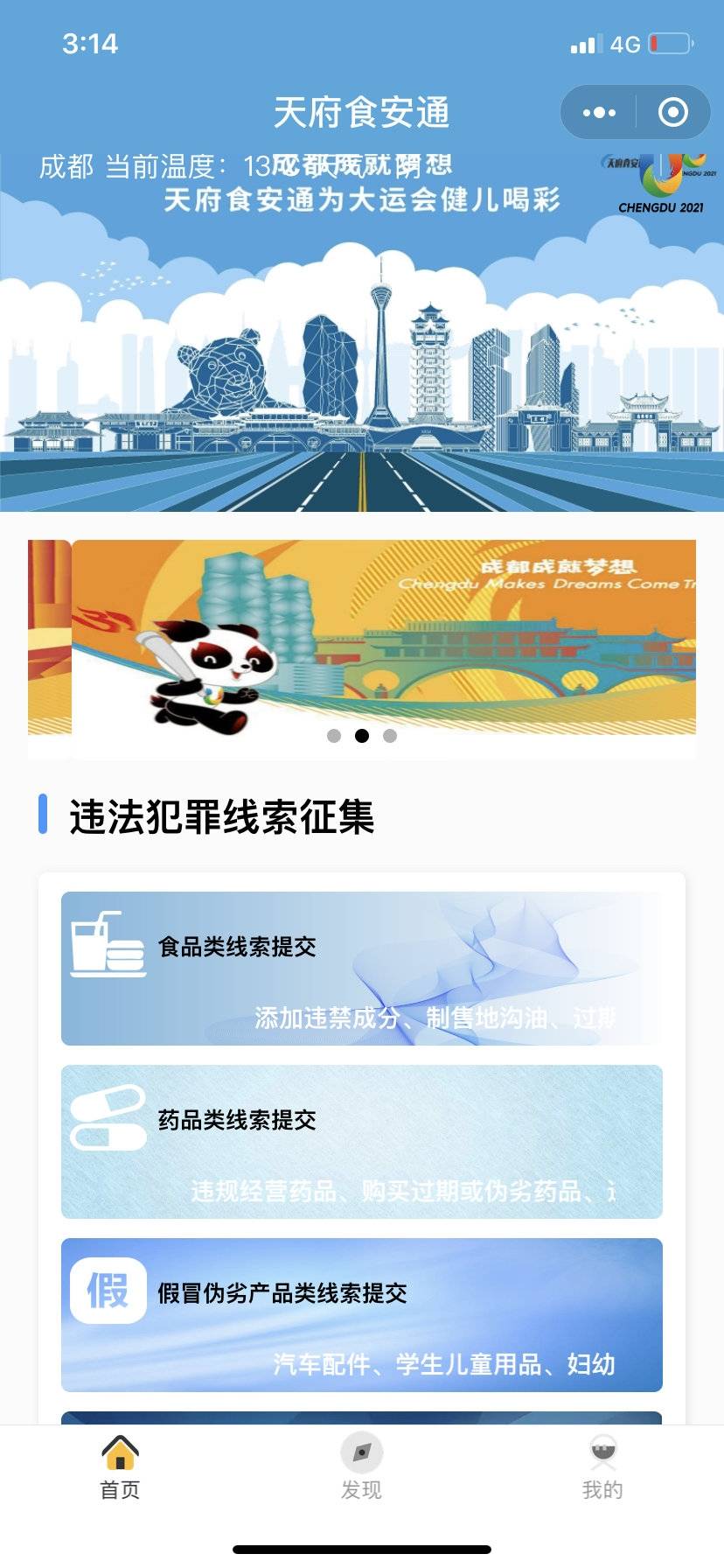Select the first carousel page dot
This screenshot has width=724, height=1568.
333,736
